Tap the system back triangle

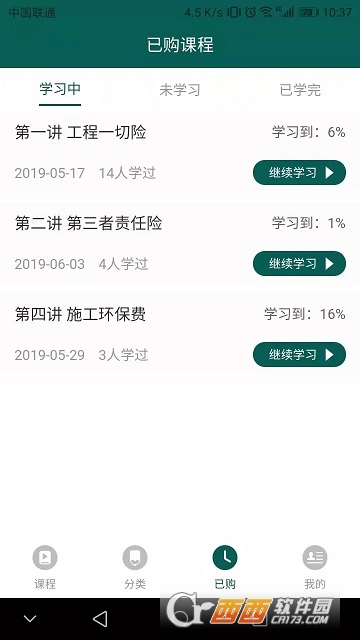[100, 619]
